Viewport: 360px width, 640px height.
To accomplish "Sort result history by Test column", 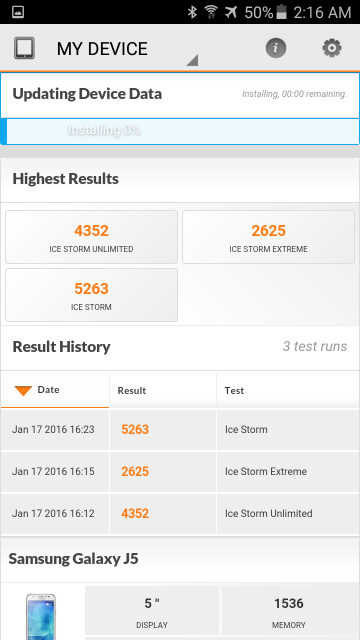I will point(288,390).
